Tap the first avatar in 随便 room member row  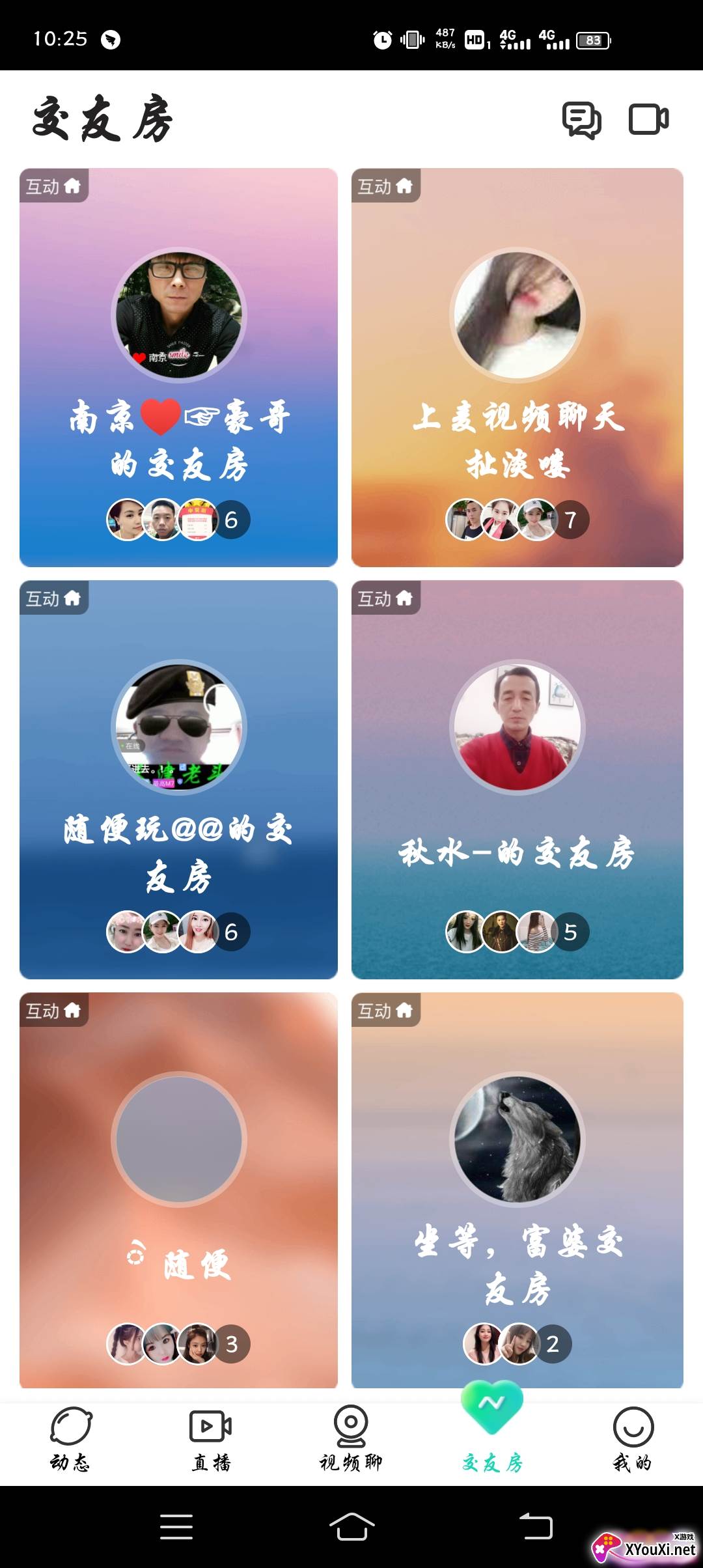[125, 1343]
